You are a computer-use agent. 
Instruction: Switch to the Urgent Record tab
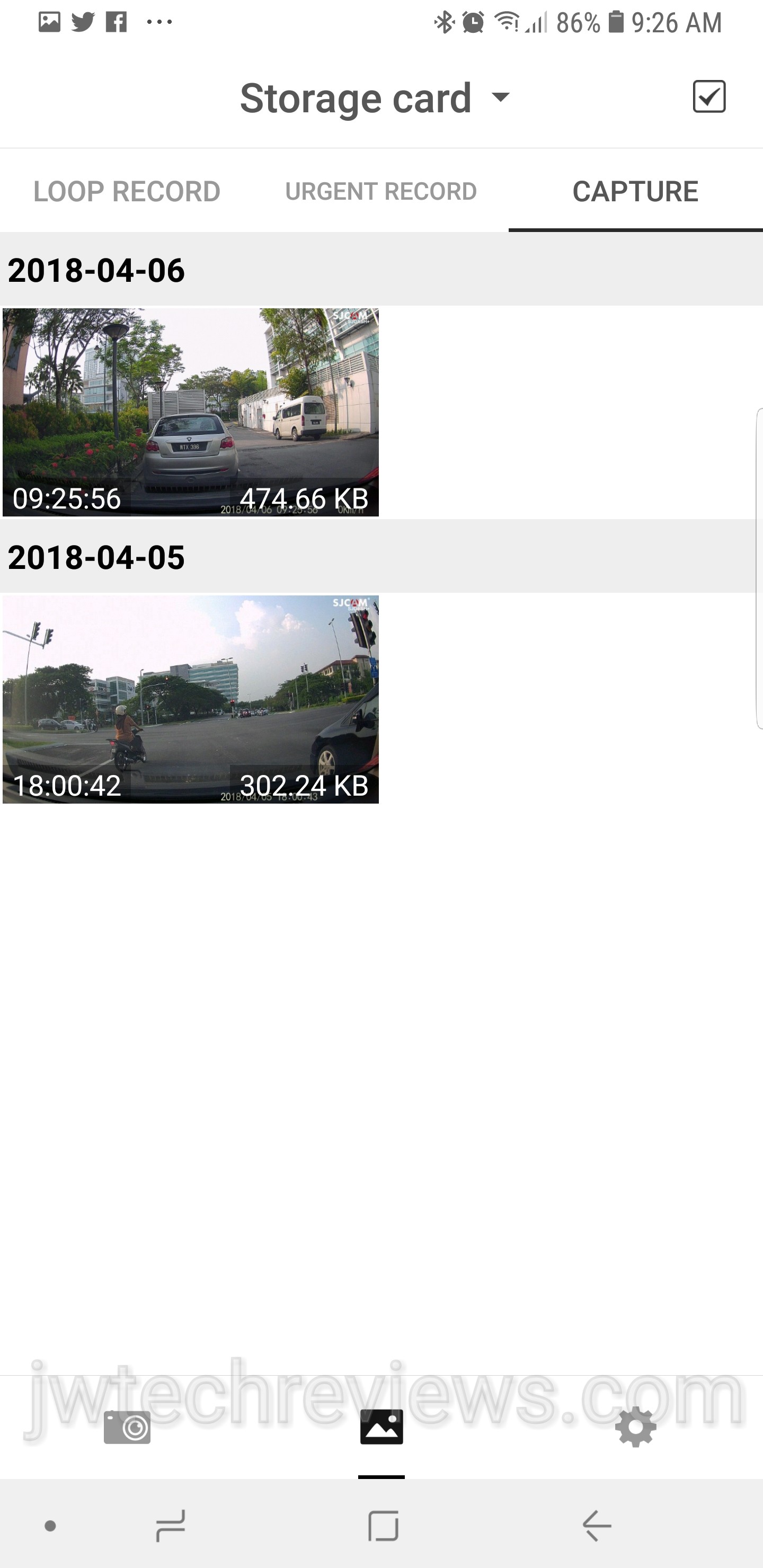(x=381, y=191)
